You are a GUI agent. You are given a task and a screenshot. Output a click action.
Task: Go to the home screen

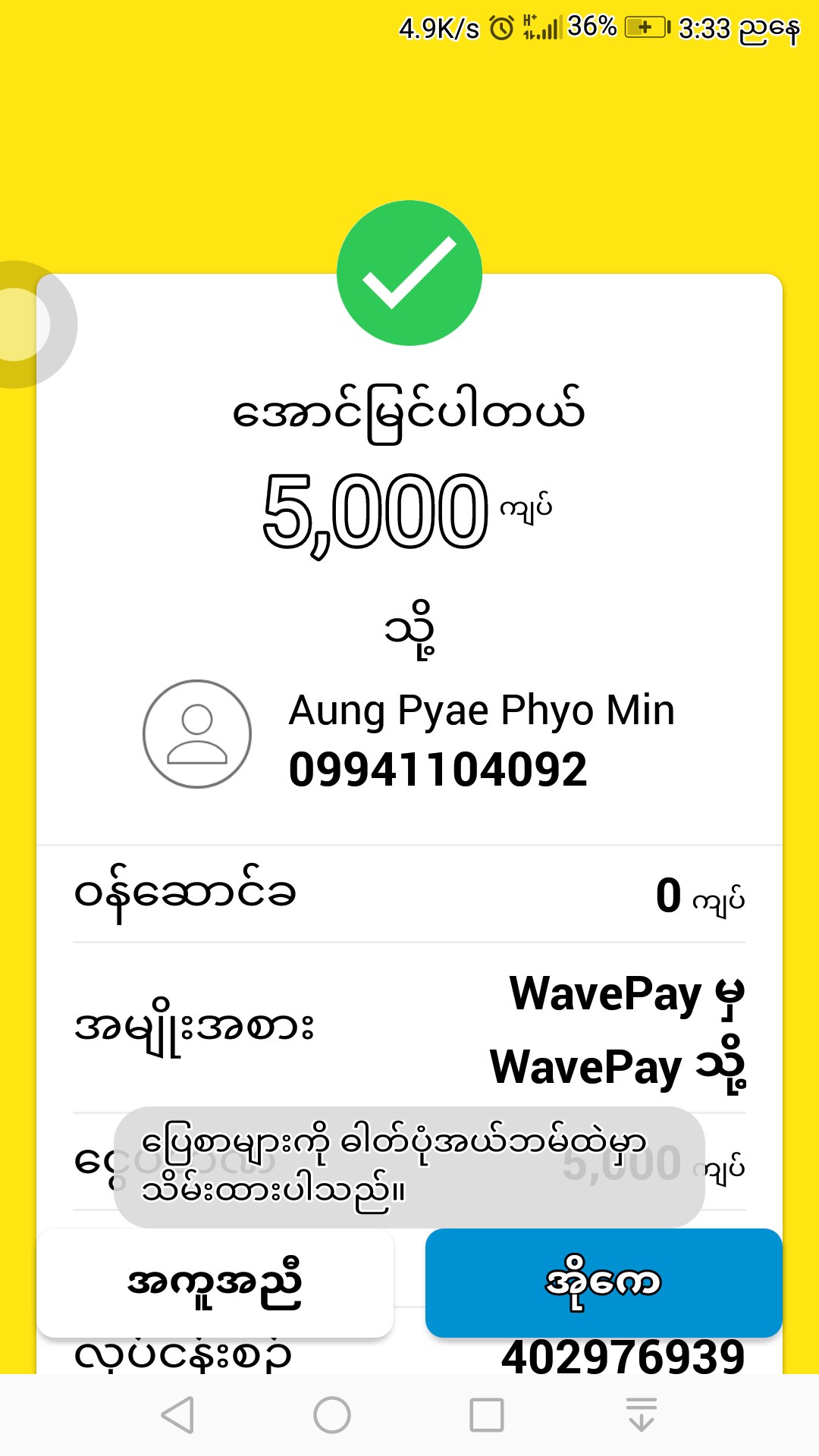coord(332,1415)
